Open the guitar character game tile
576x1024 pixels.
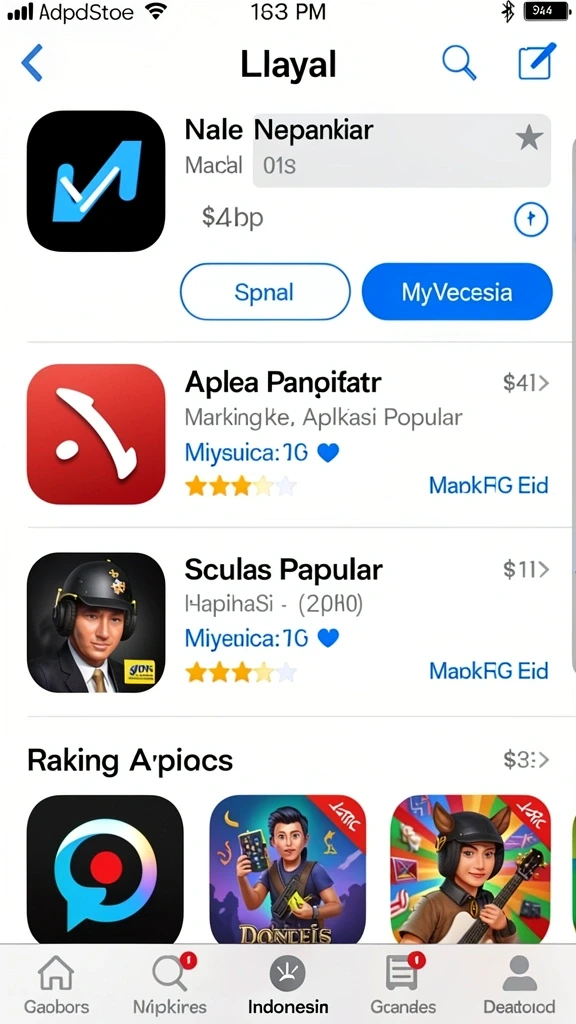471,869
